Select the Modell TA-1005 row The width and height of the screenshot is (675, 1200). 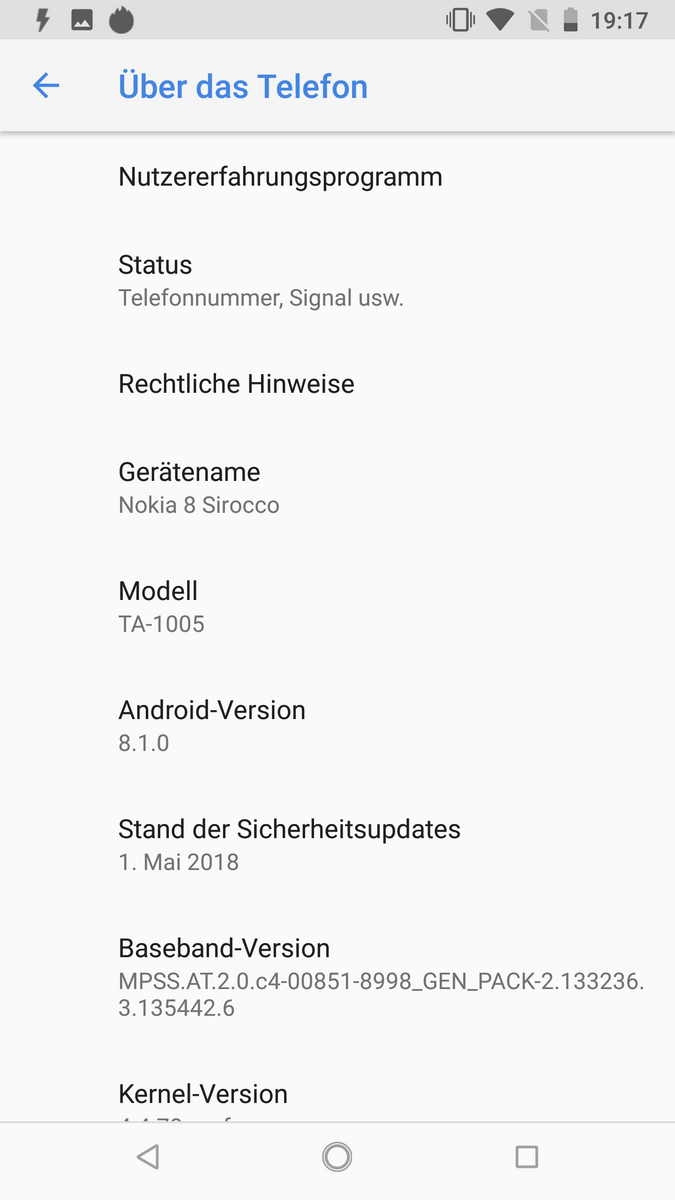point(162,606)
